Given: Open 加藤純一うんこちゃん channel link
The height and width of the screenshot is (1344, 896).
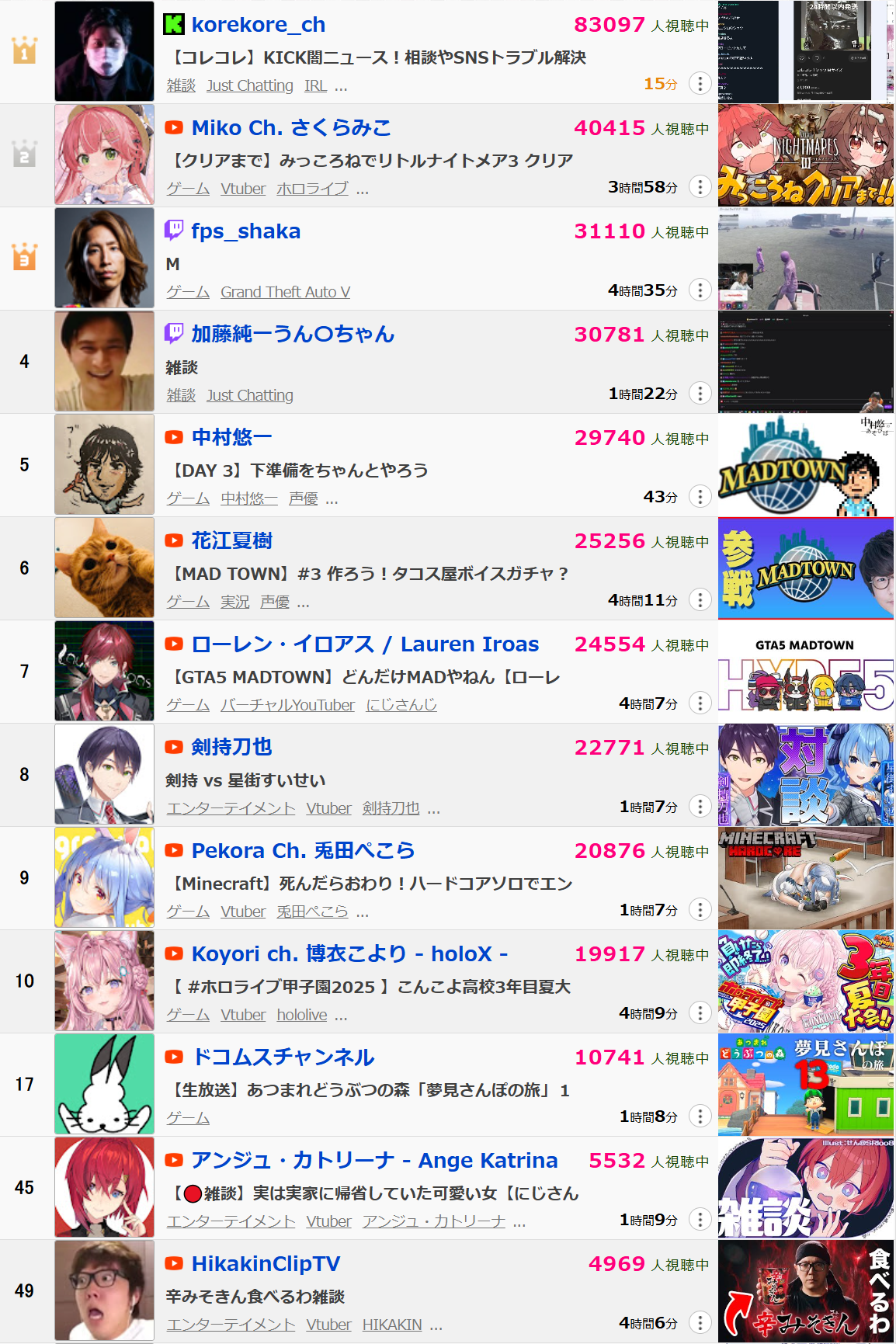Looking at the screenshot, I should [x=293, y=335].
